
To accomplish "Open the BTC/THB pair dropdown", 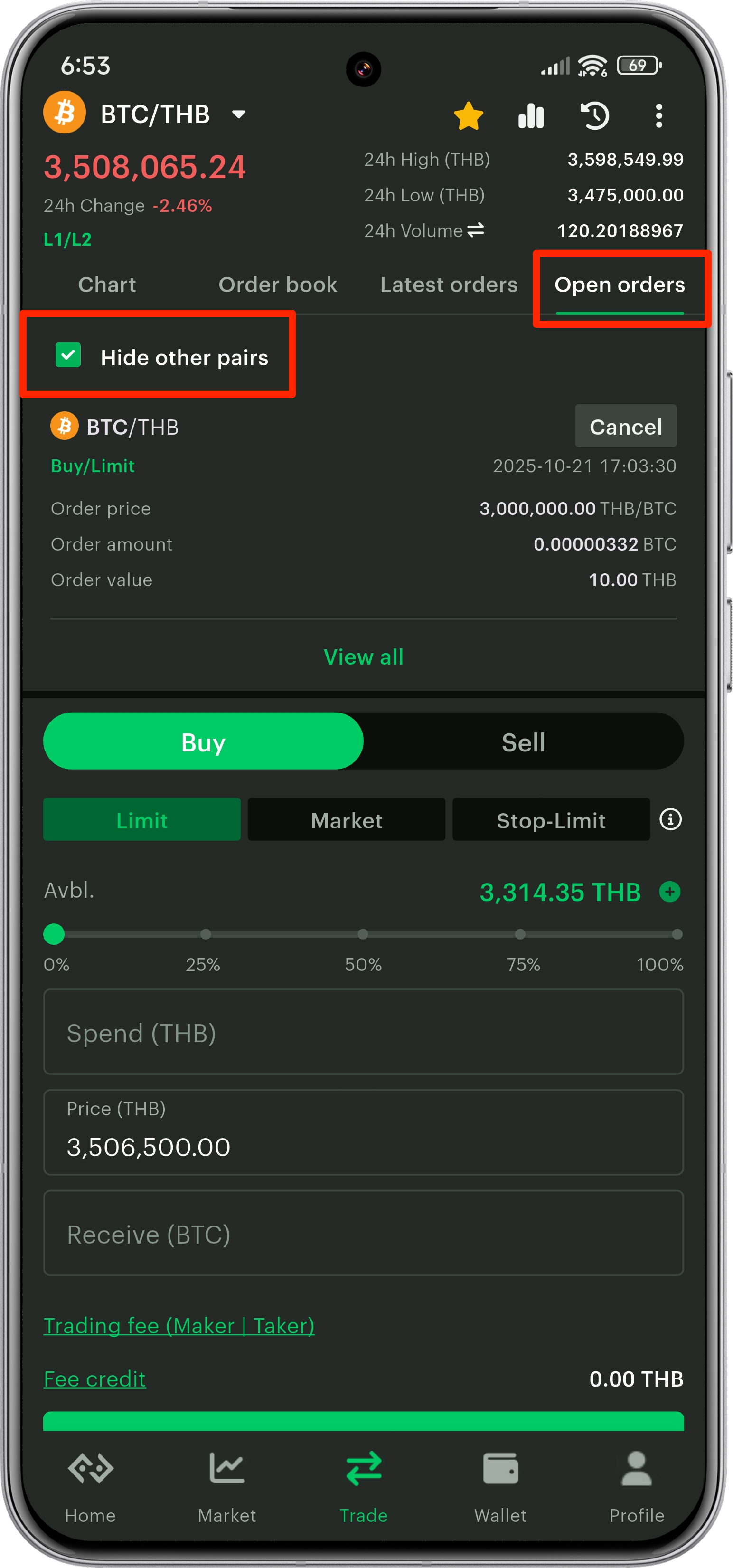I will pos(238,114).
